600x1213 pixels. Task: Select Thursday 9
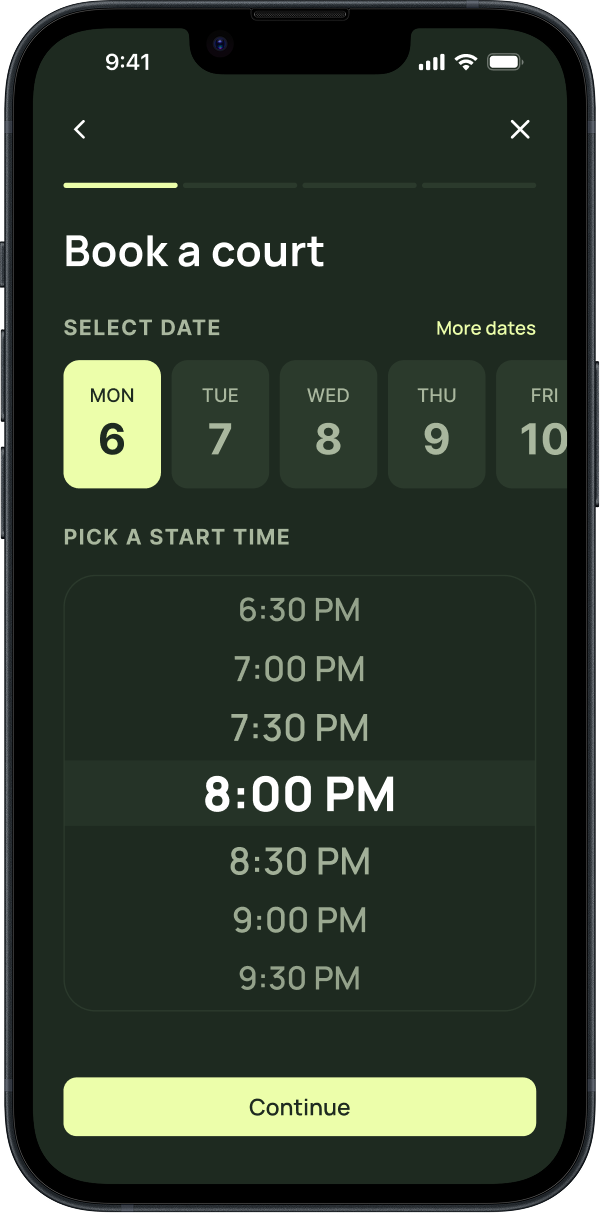pyautogui.click(x=436, y=424)
